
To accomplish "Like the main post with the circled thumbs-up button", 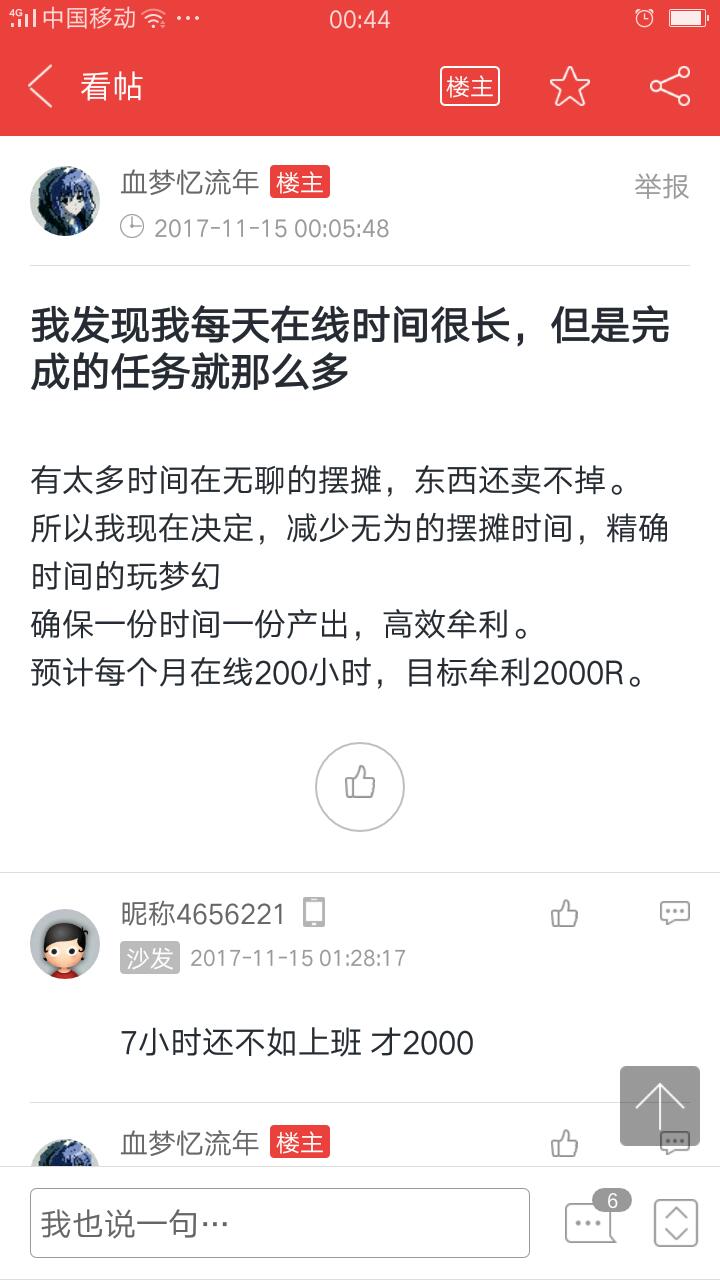I will coord(360,787).
